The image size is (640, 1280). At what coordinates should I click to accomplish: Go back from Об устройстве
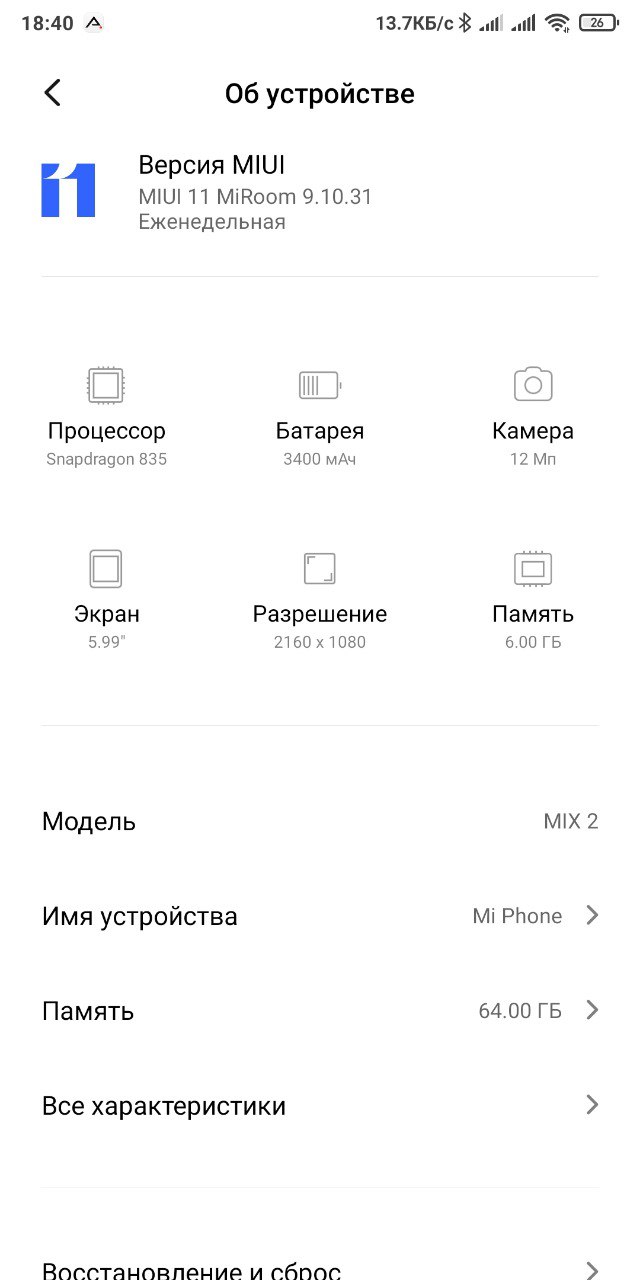[53, 93]
